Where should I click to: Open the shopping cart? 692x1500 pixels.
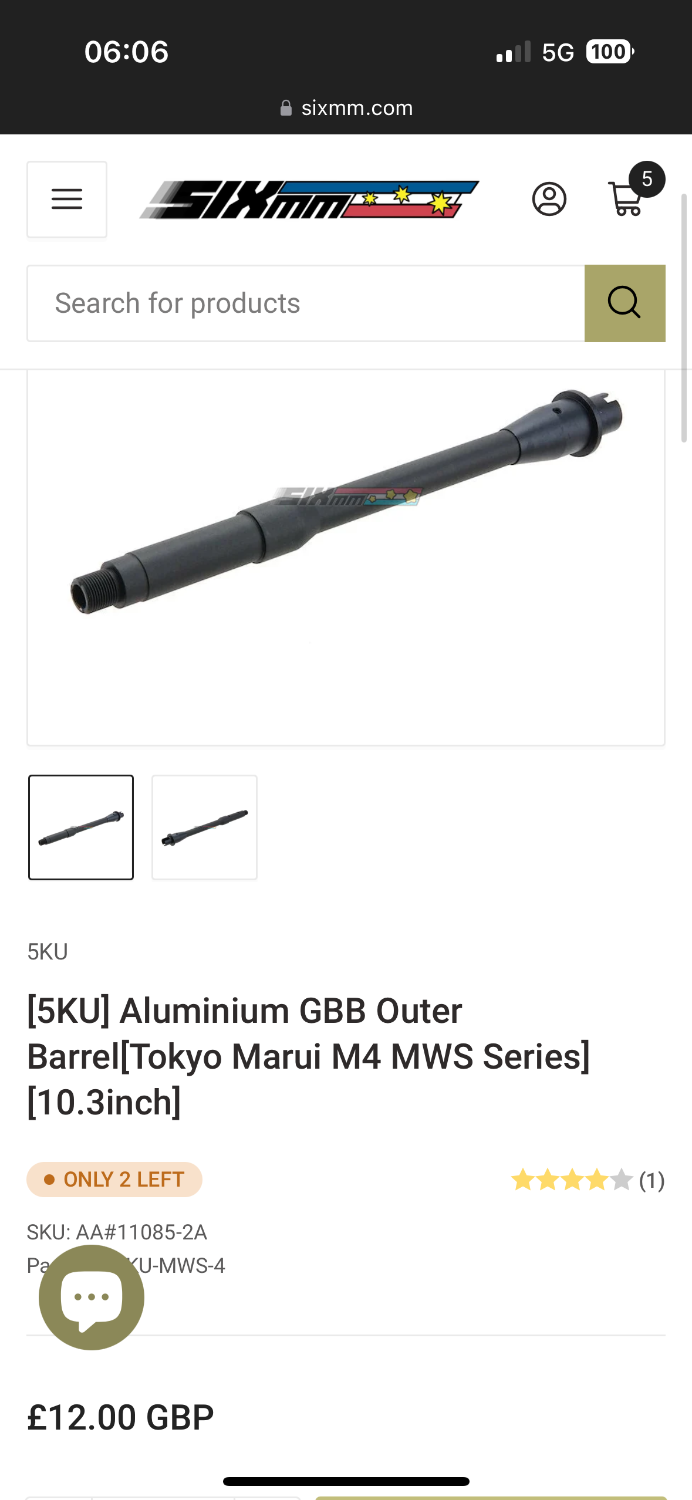[x=627, y=198]
